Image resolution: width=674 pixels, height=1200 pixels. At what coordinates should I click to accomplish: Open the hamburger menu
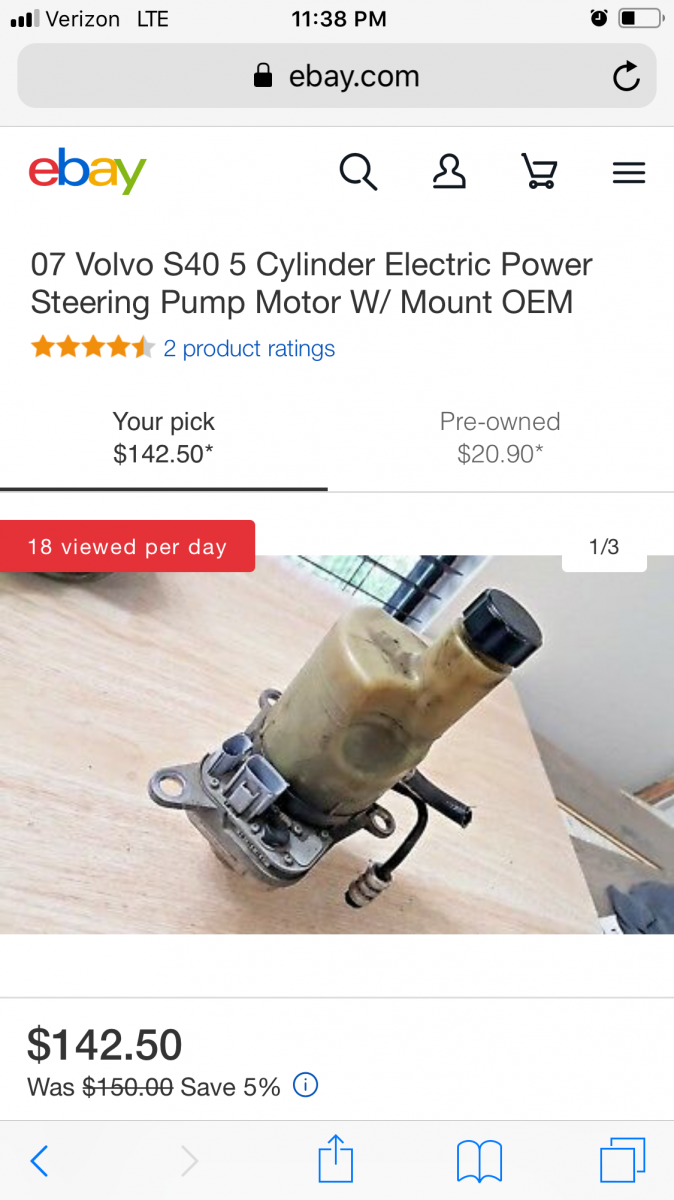629,173
